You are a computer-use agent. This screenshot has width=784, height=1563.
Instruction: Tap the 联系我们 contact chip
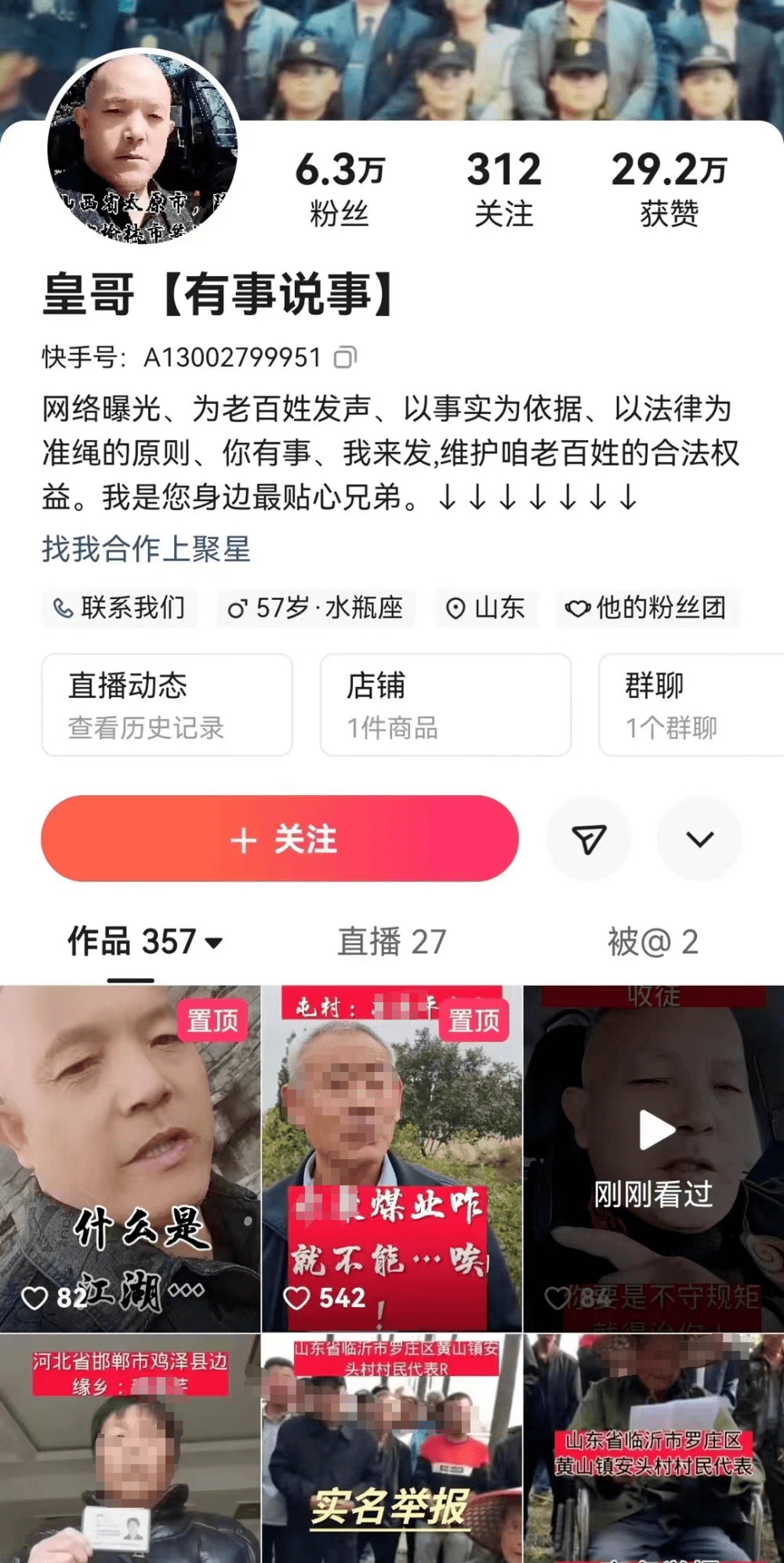(x=119, y=608)
